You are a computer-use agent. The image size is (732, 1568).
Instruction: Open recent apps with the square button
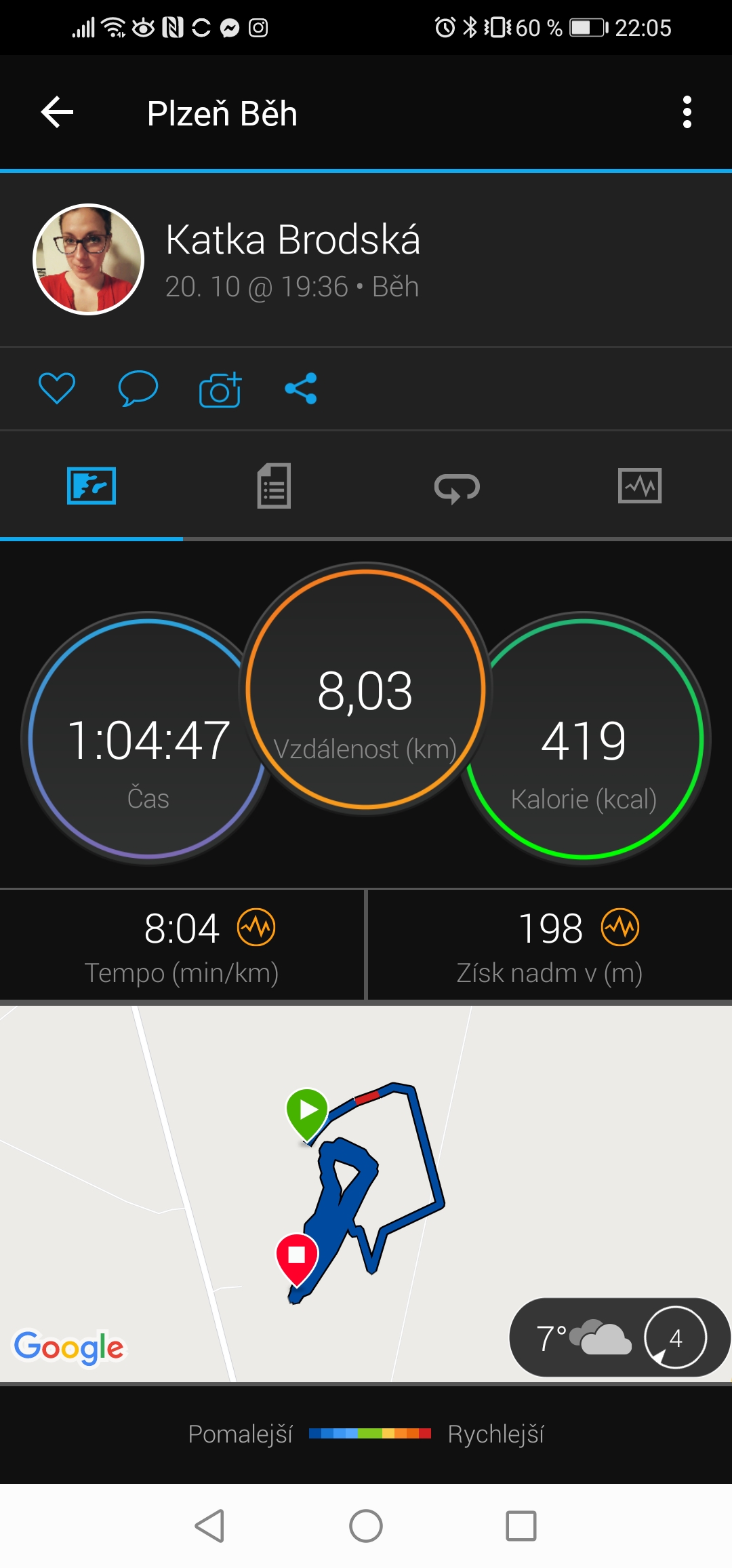(x=521, y=1526)
